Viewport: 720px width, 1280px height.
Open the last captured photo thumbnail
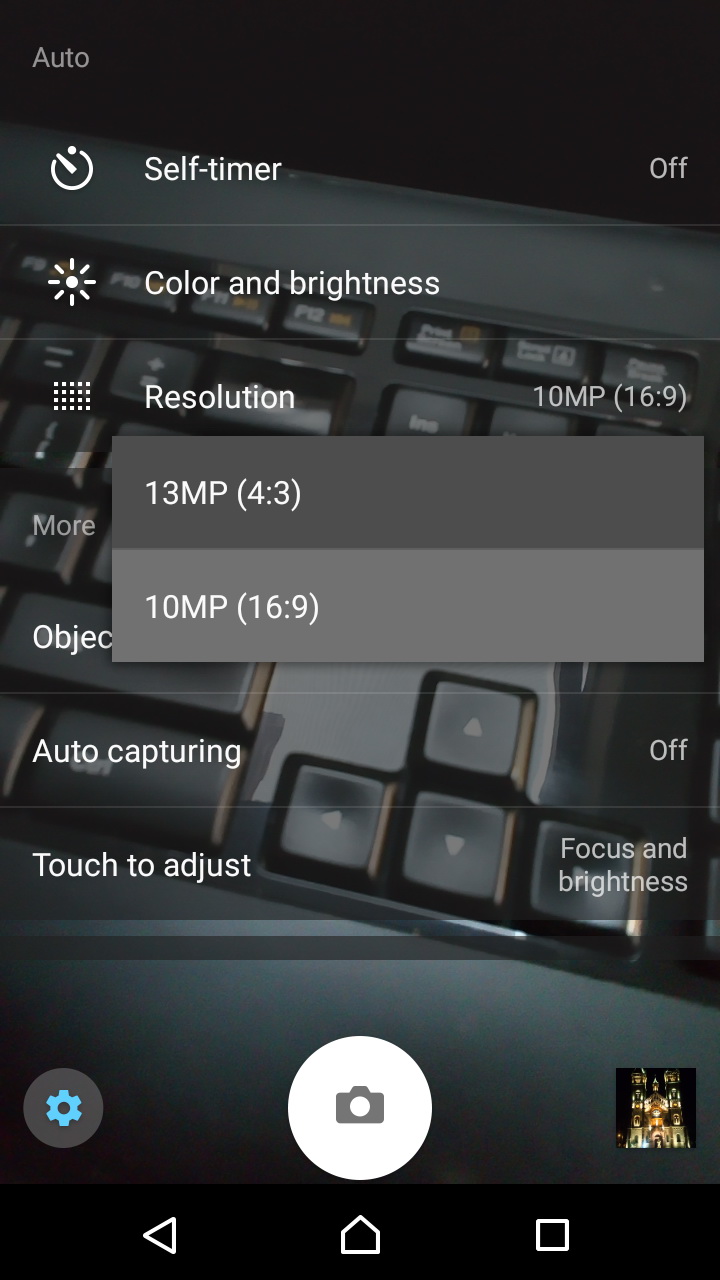coord(656,1108)
